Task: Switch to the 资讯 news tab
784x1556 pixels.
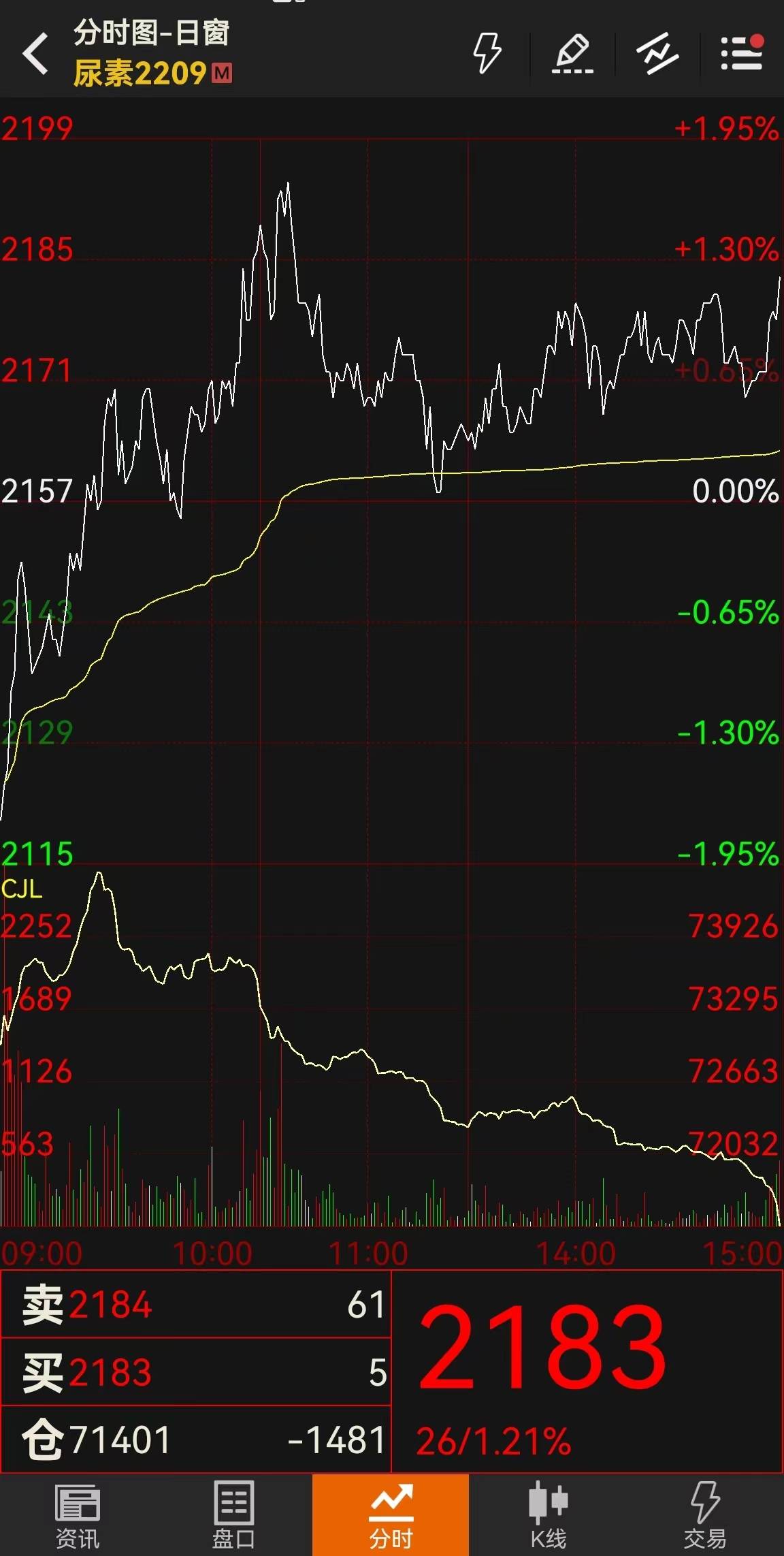Action: click(78, 1514)
